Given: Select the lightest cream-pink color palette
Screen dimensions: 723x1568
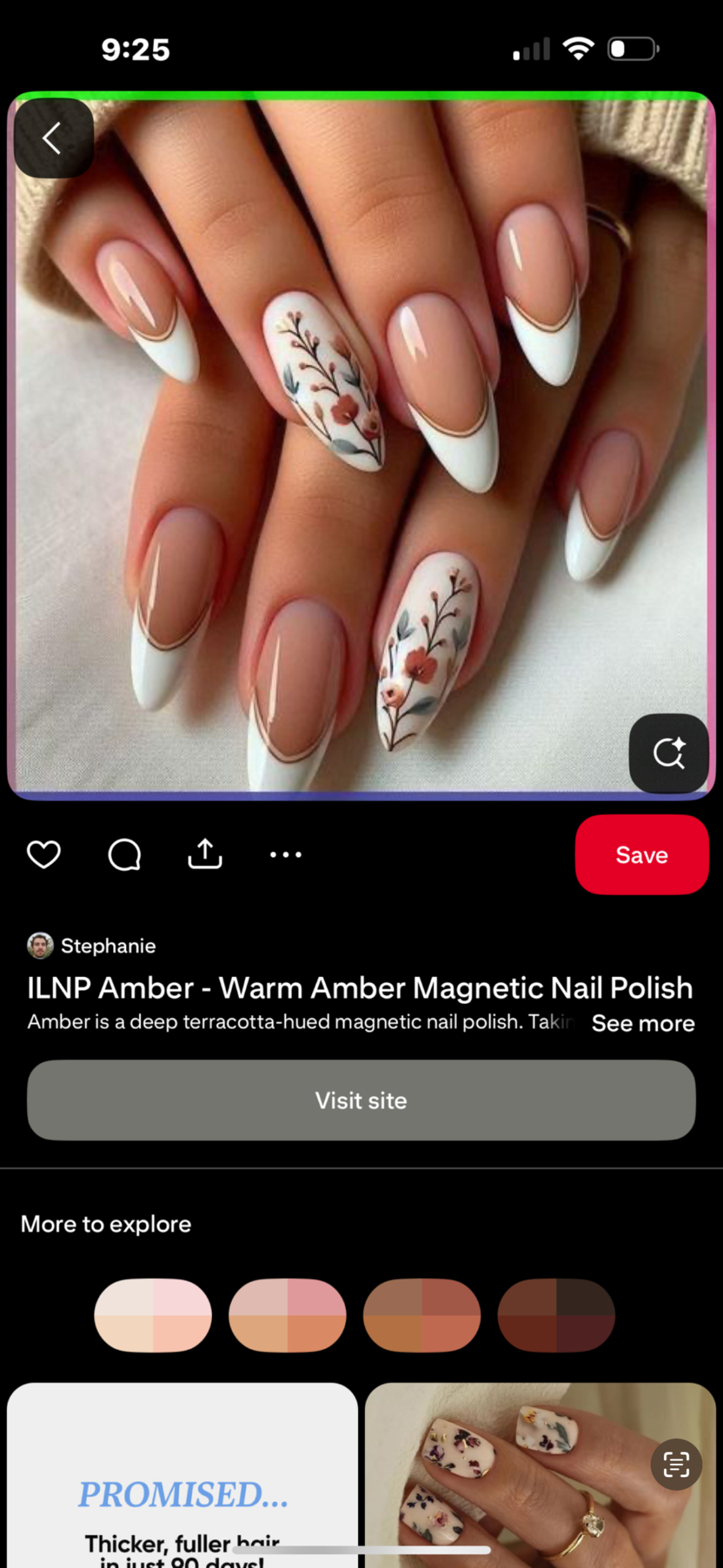Looking at the screenshot, I should pos(153,1314).
